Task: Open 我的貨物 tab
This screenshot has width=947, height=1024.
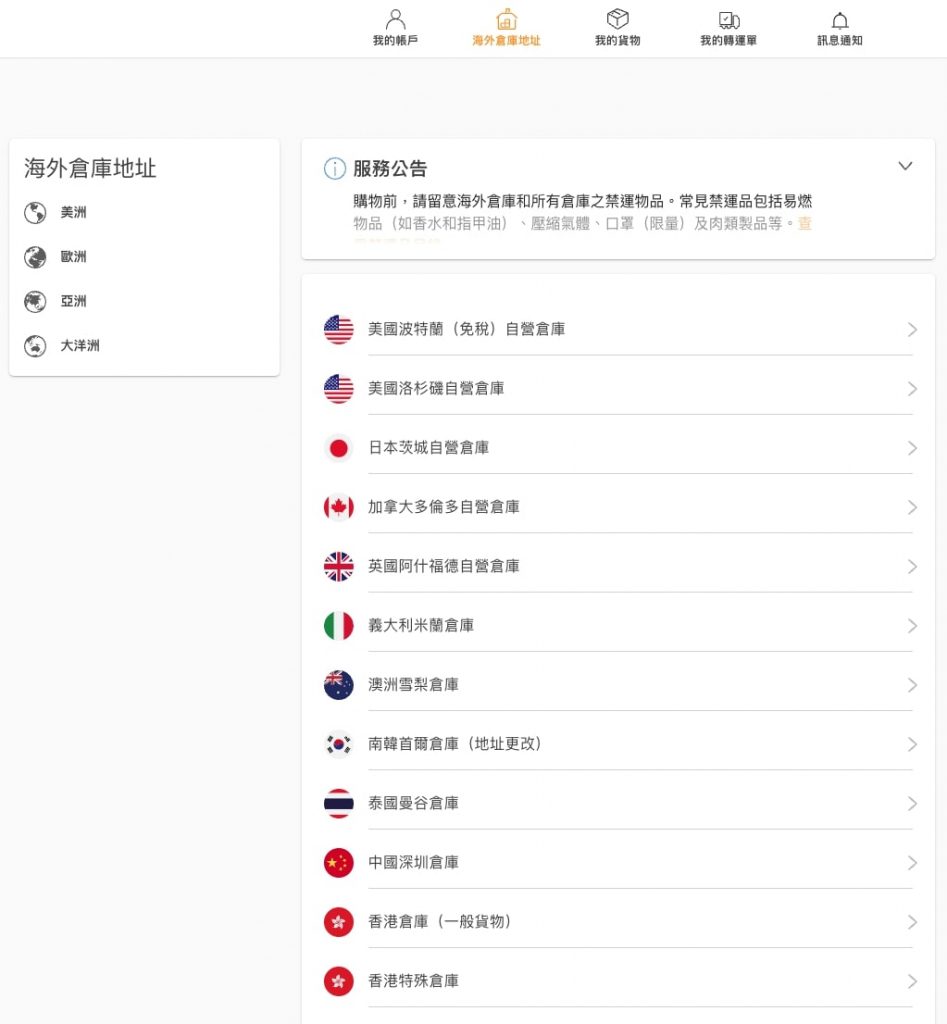Action: coord(617,28)
